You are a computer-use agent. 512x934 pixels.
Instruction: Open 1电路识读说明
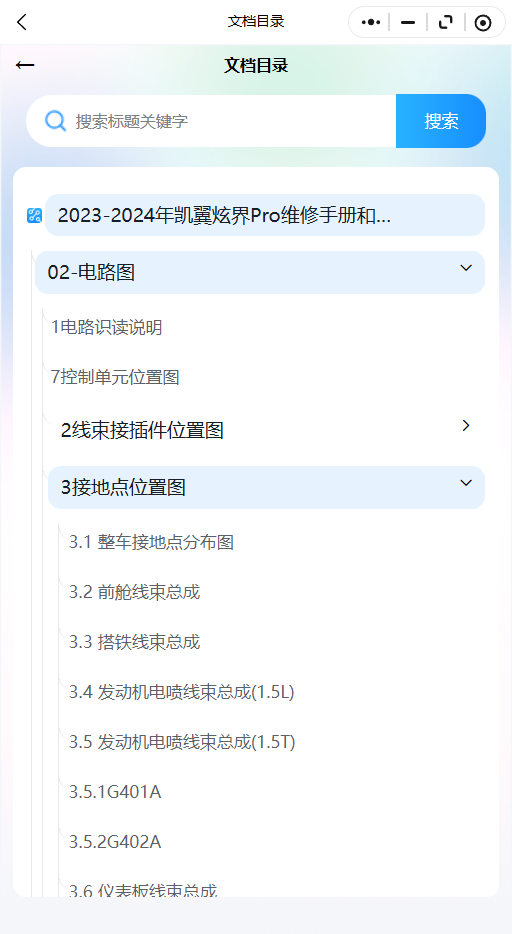[107, 327]
